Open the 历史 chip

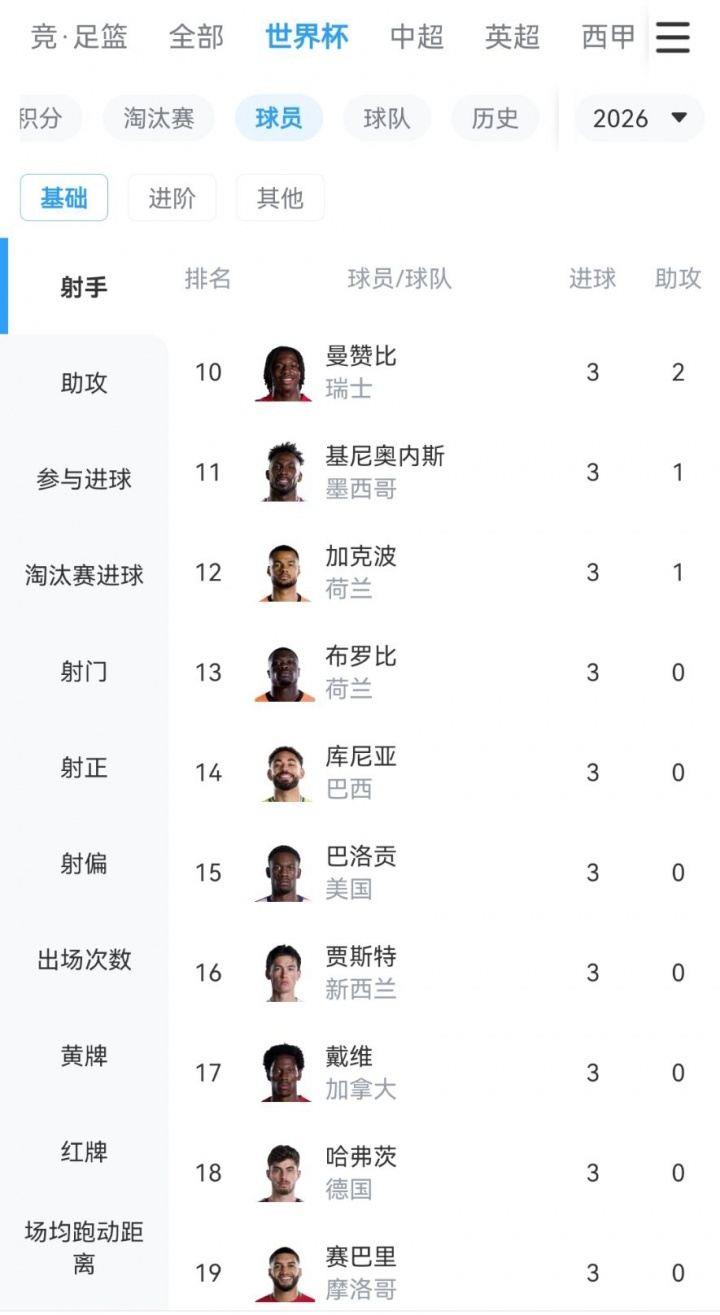click(x=495, y=118)
